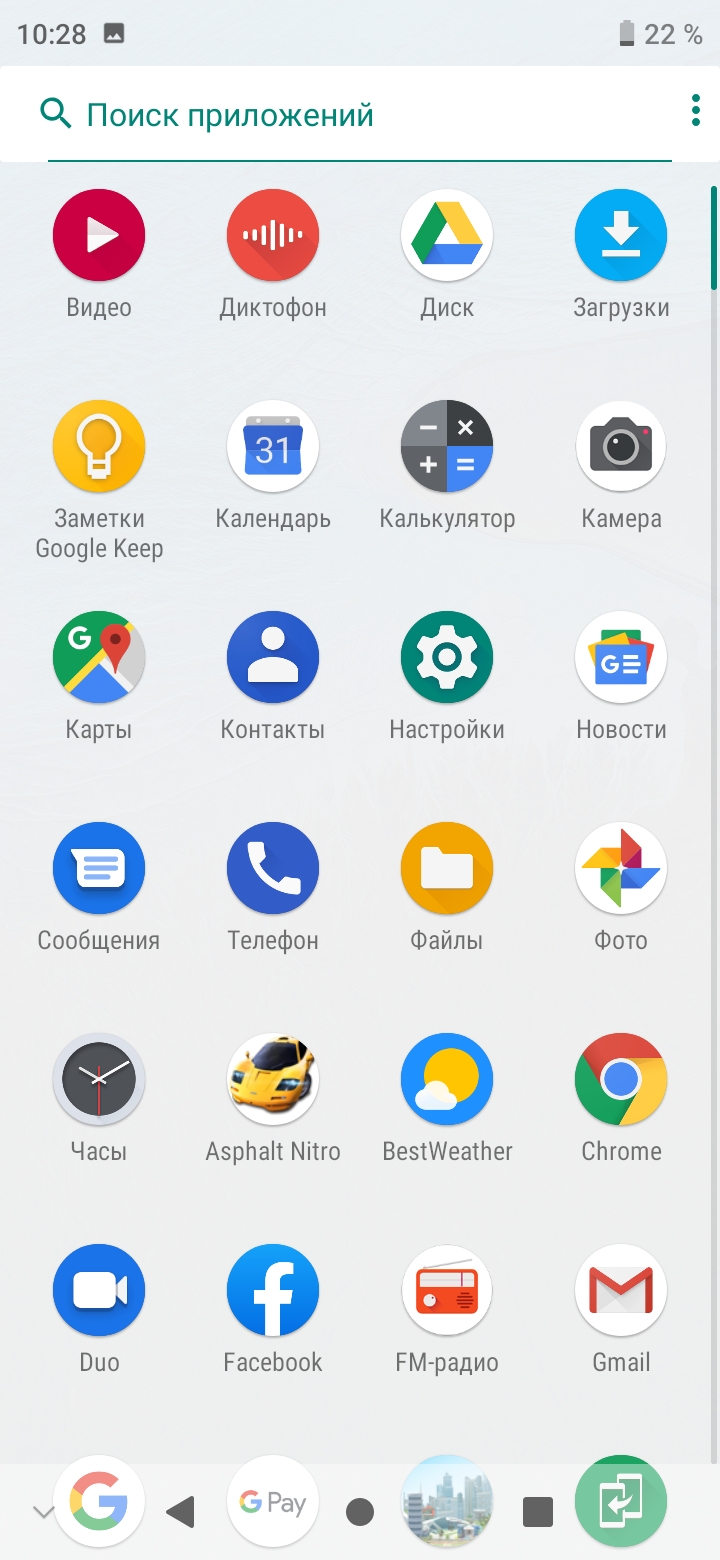This screenshot has width=720, height=1560.
Task: Start the Диктофон voice recorder
Action: pyautogui.click(x=272, y=235)
